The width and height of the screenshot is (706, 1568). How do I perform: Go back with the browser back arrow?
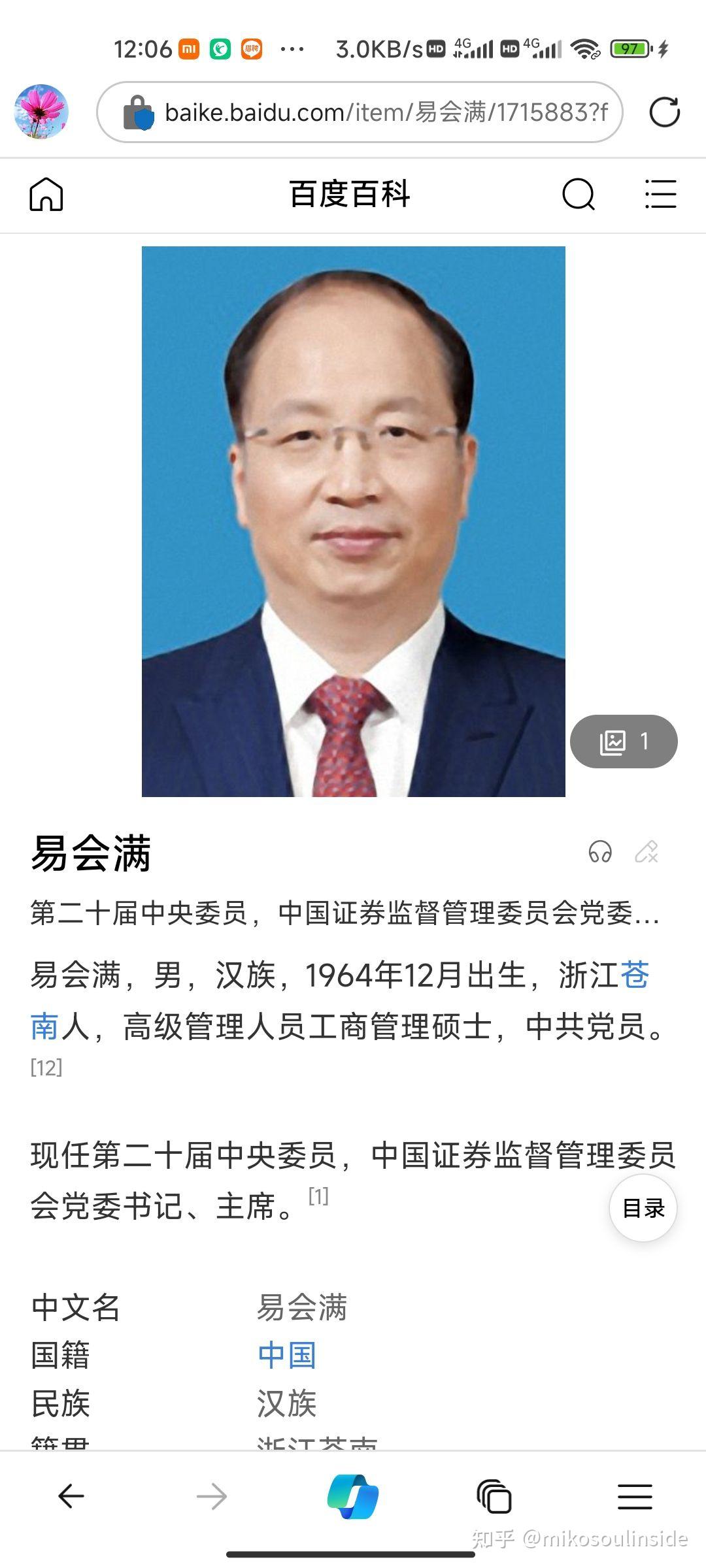(x=71, y=1496)
